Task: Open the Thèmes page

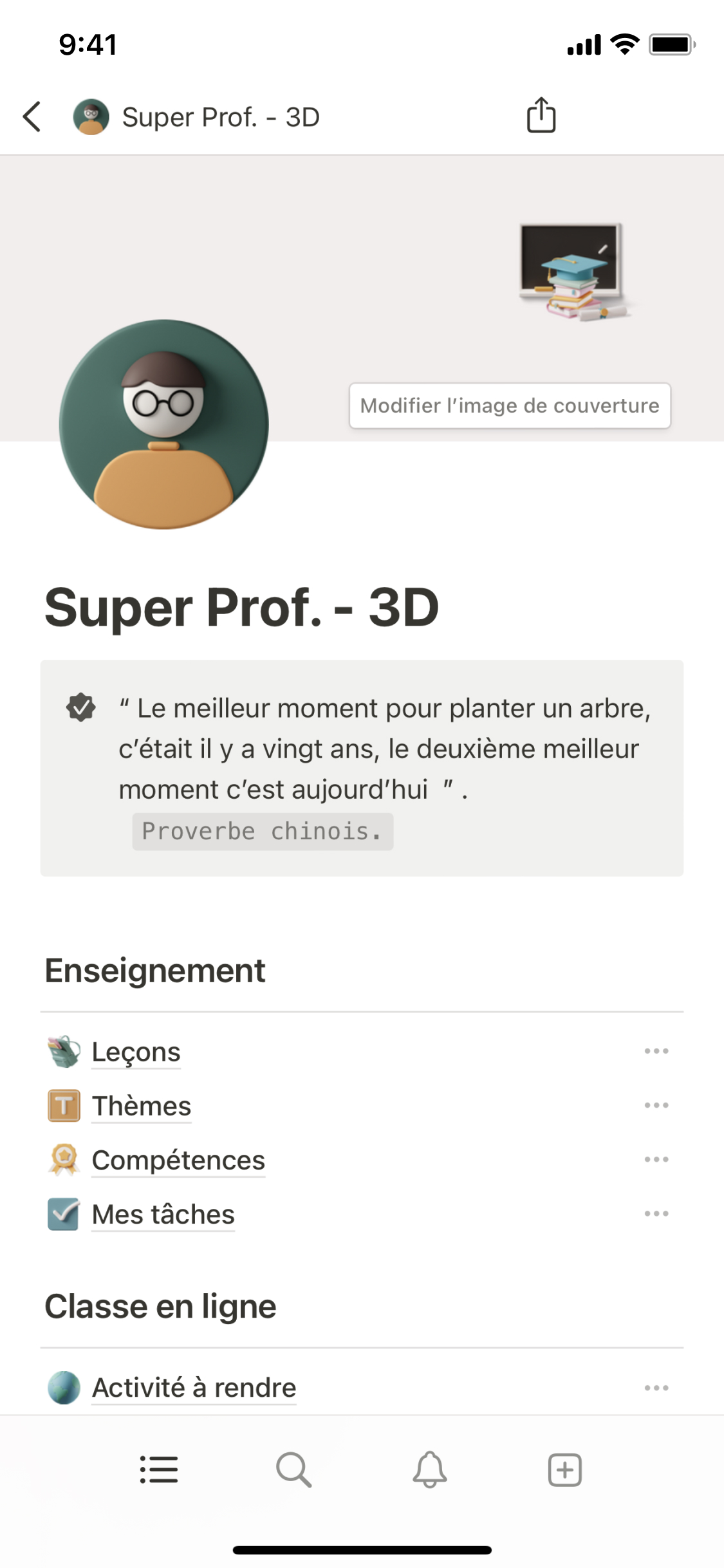Action: 142,1106
